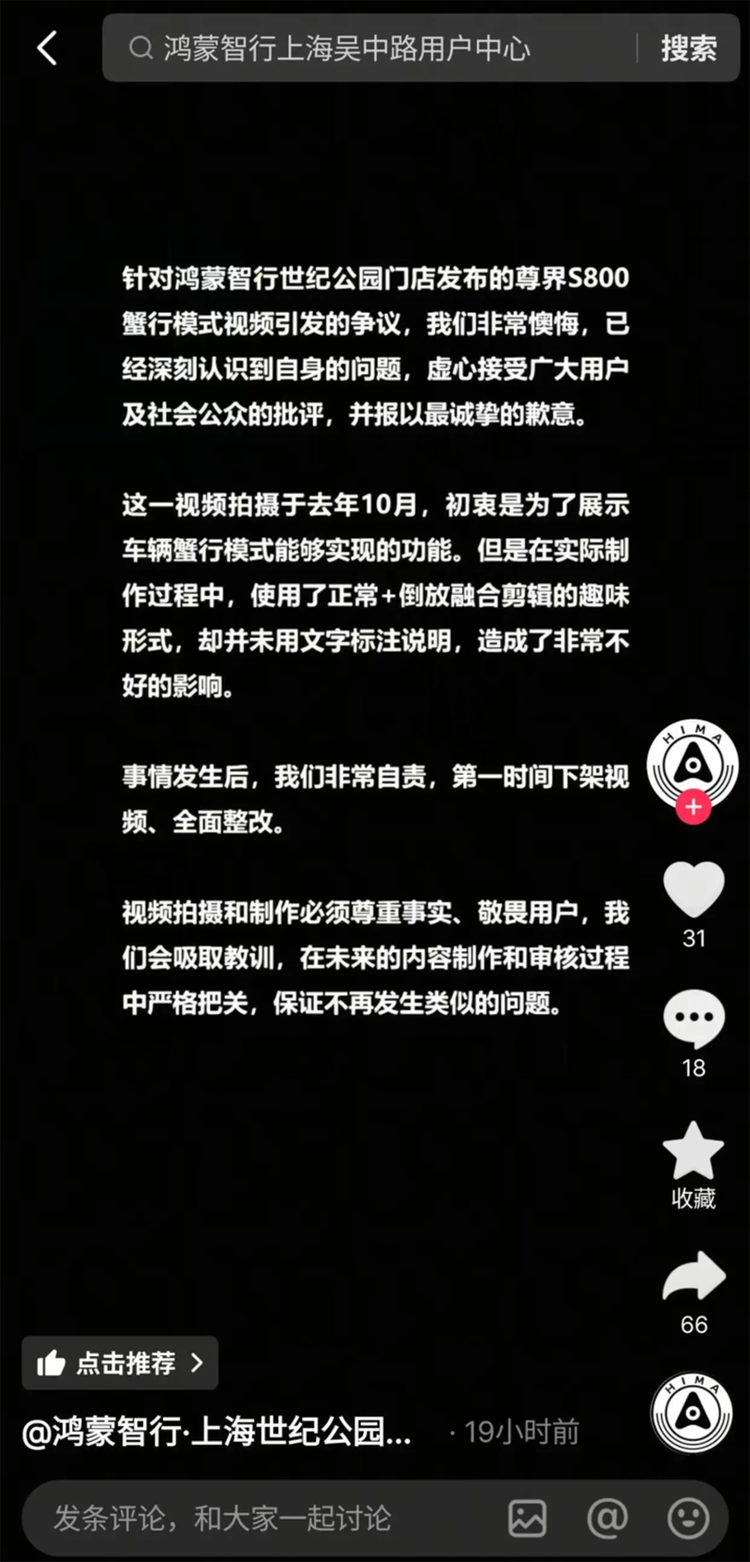Open the @鸿蒙智行·上海世纪公园 account name
Viewport: 750px width, 1562px height.
coord(217,1431)
